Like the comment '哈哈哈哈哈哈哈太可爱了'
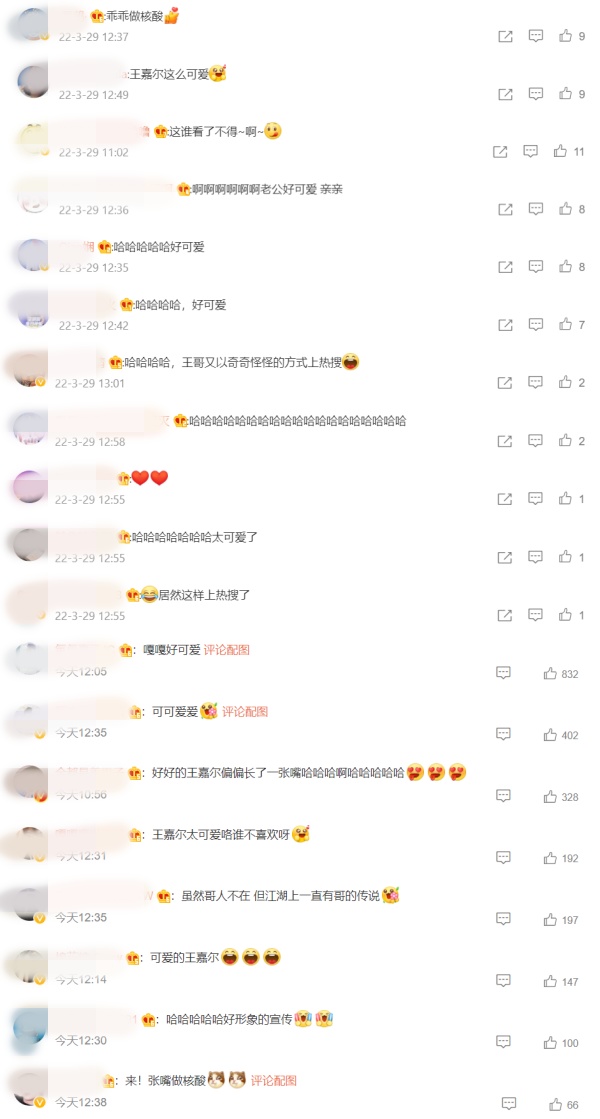 click(566, 557)
